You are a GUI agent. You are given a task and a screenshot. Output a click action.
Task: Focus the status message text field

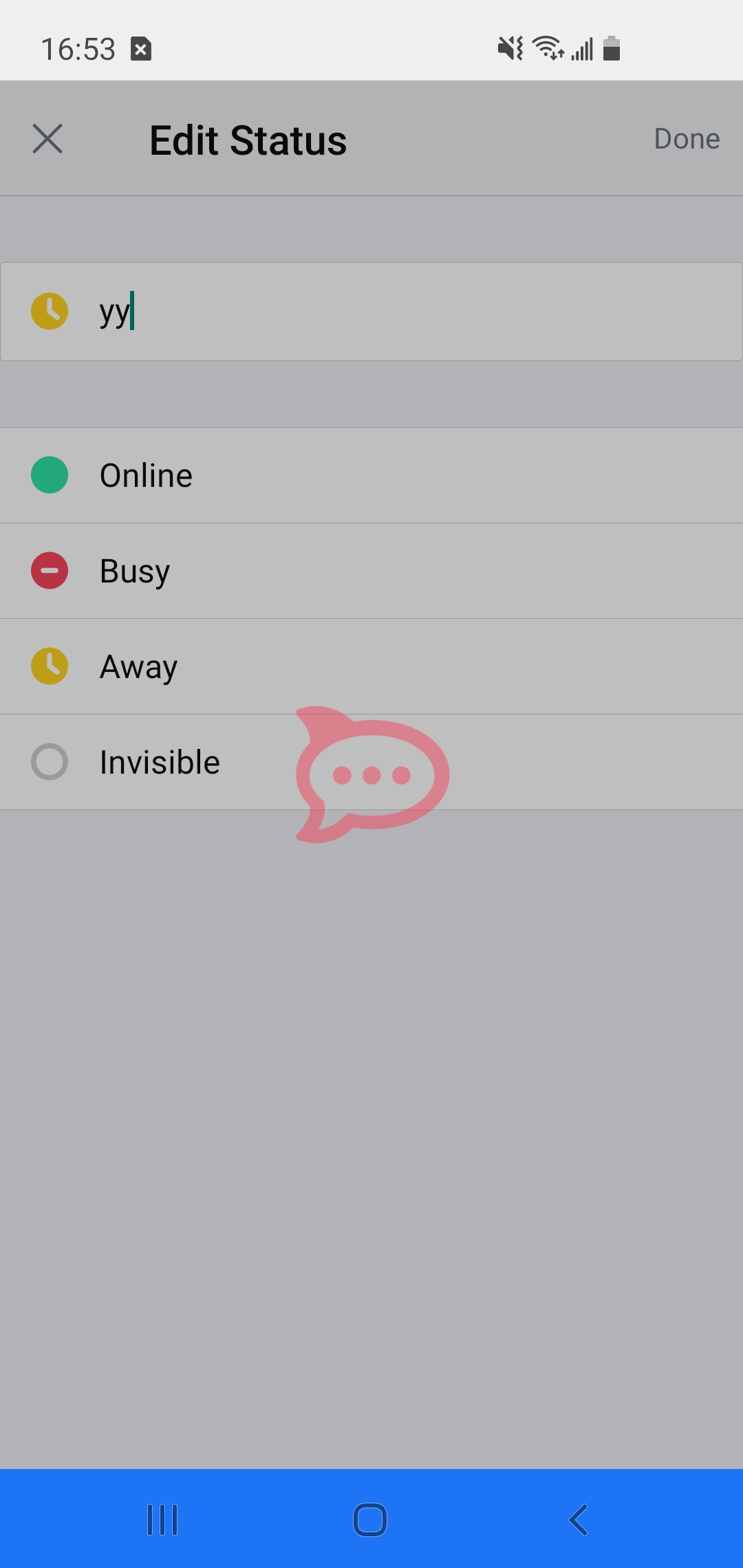click(x=371, y=312)
